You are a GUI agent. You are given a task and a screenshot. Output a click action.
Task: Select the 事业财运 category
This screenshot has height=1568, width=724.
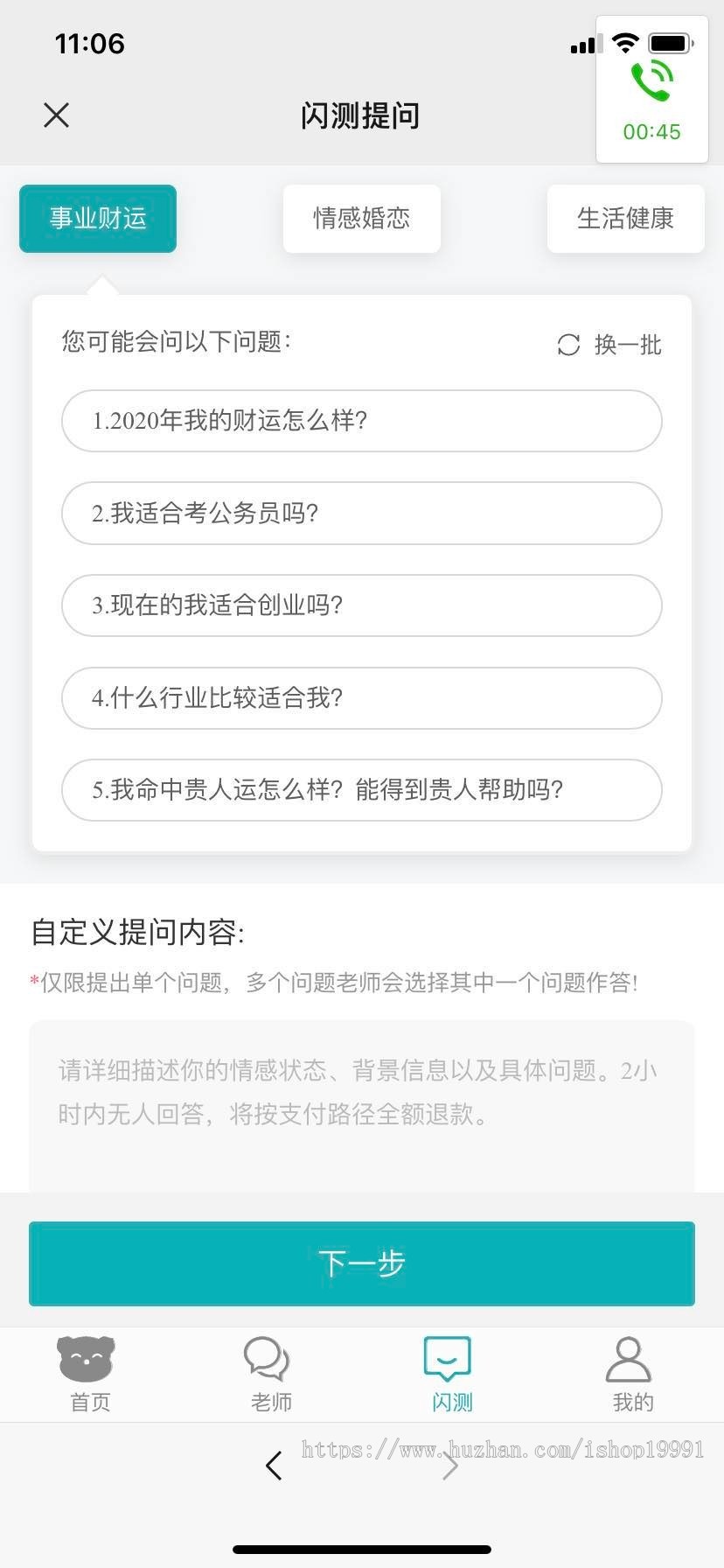pyautogui.click(x=97, y=219)
